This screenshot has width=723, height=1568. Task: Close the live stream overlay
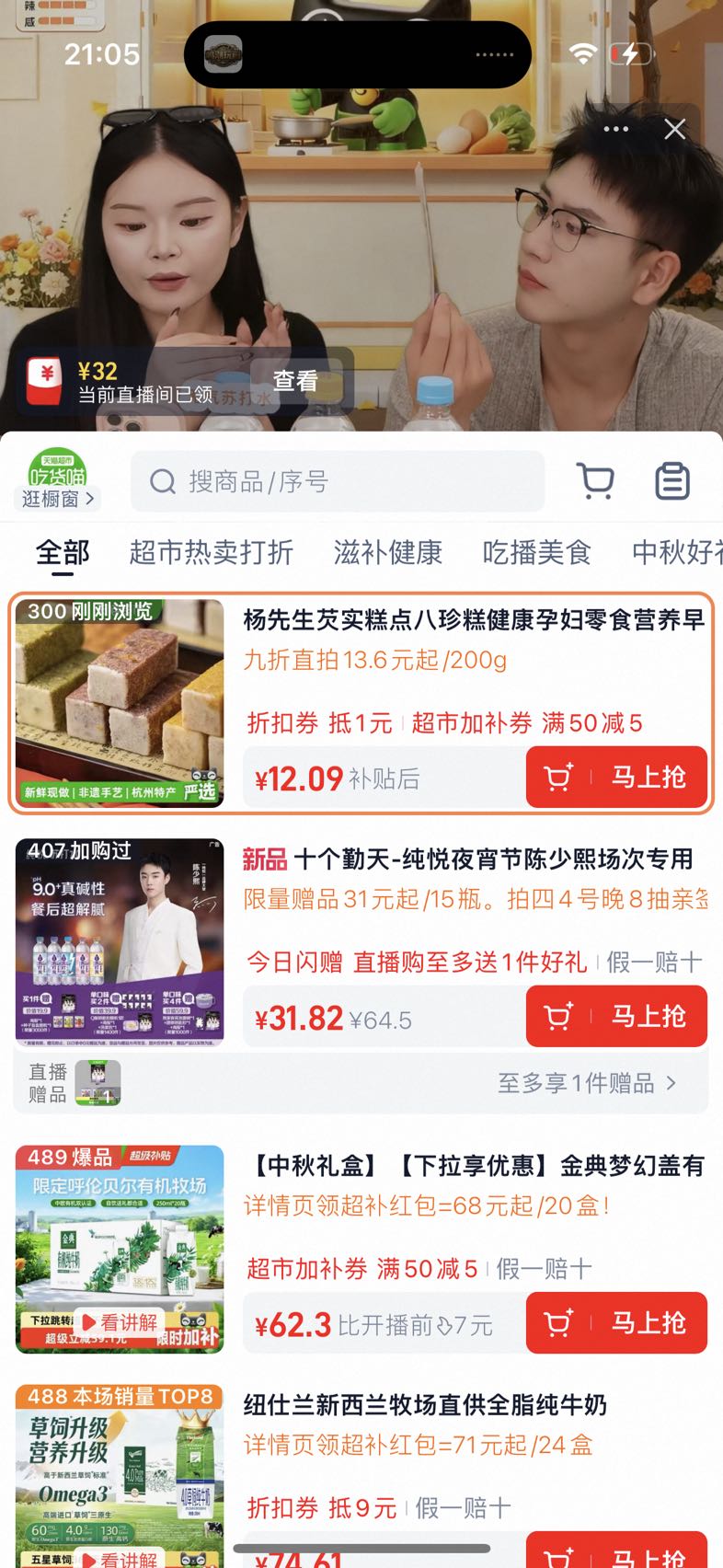click(675, 129)
